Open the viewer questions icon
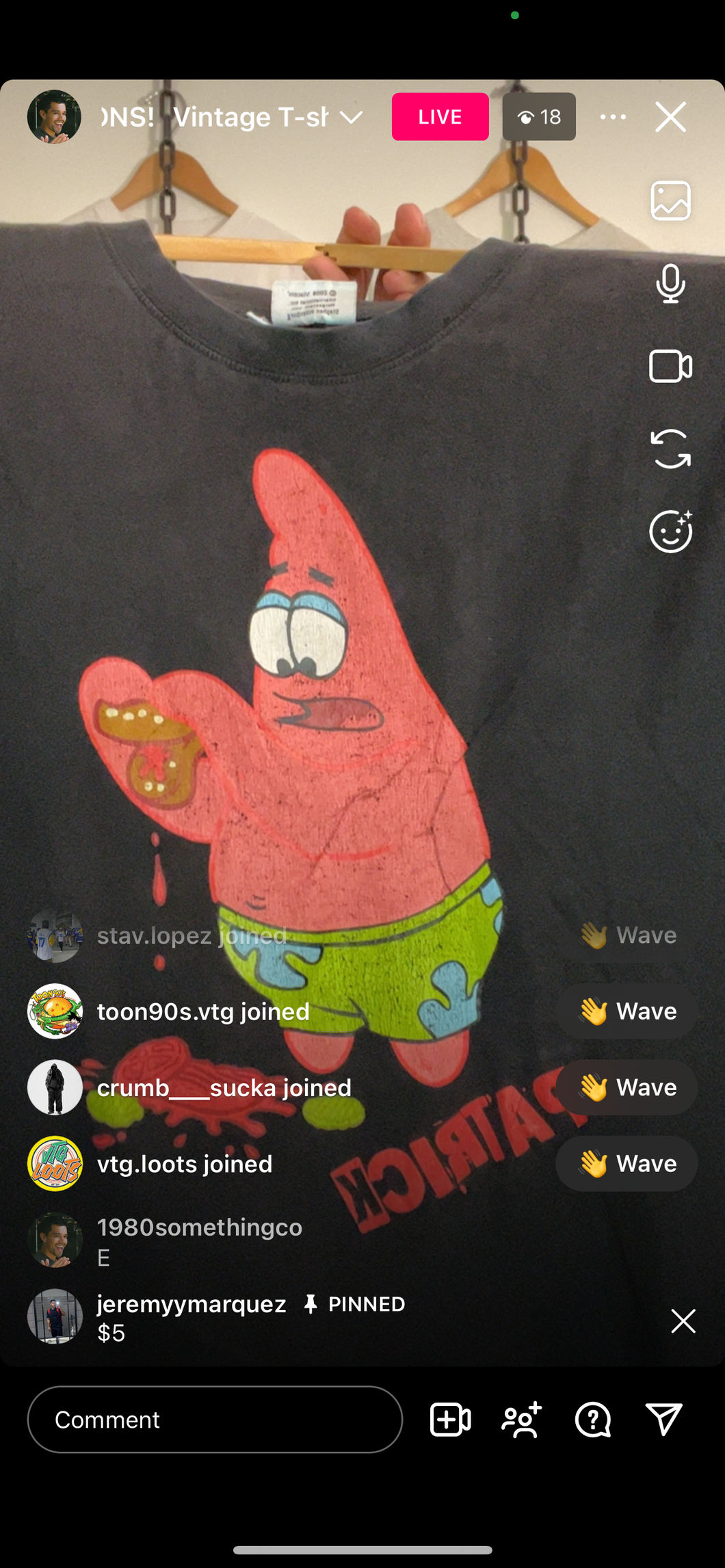This screenshot has width=725, height=1568. click(592, 1420)
